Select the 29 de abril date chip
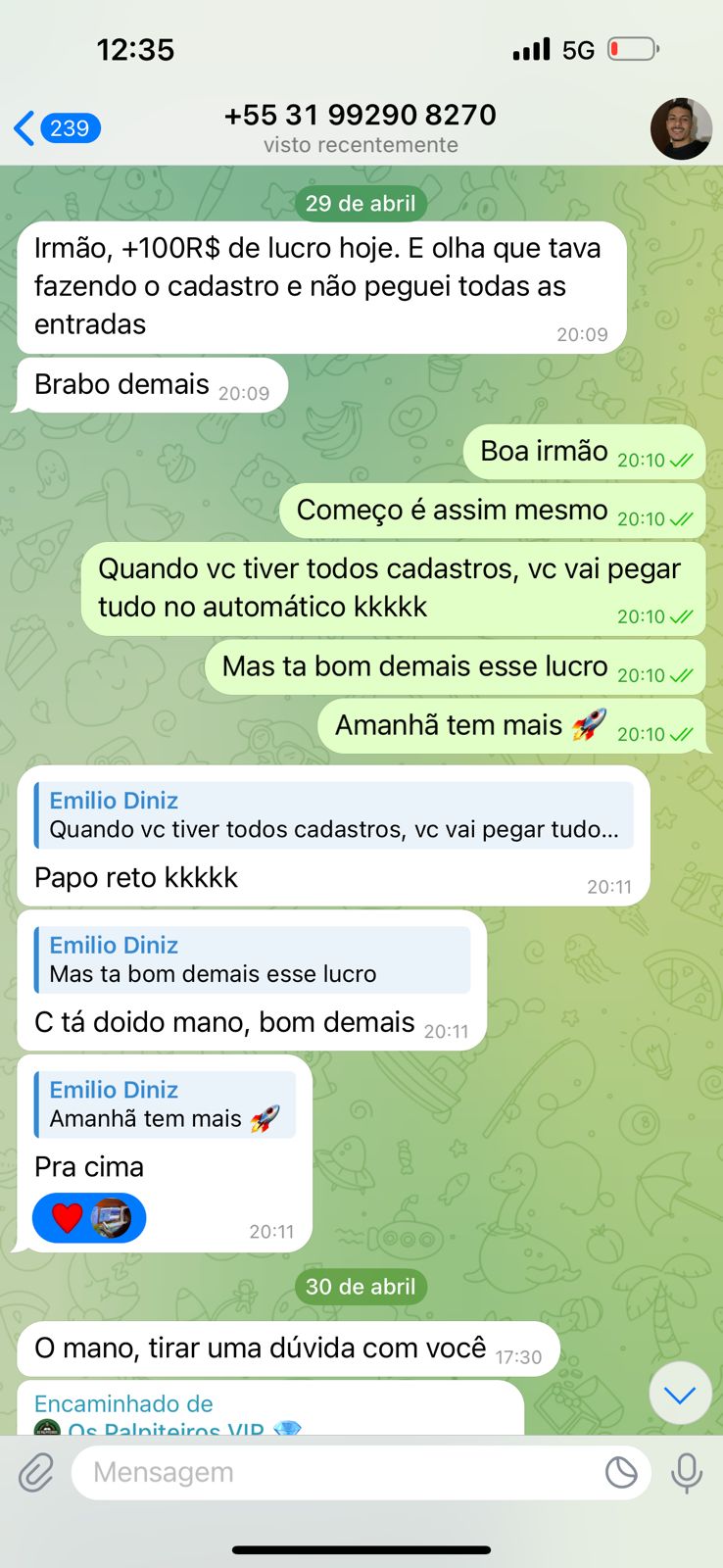The height and width of the screenshot is (1568, 723). (361, 203)
